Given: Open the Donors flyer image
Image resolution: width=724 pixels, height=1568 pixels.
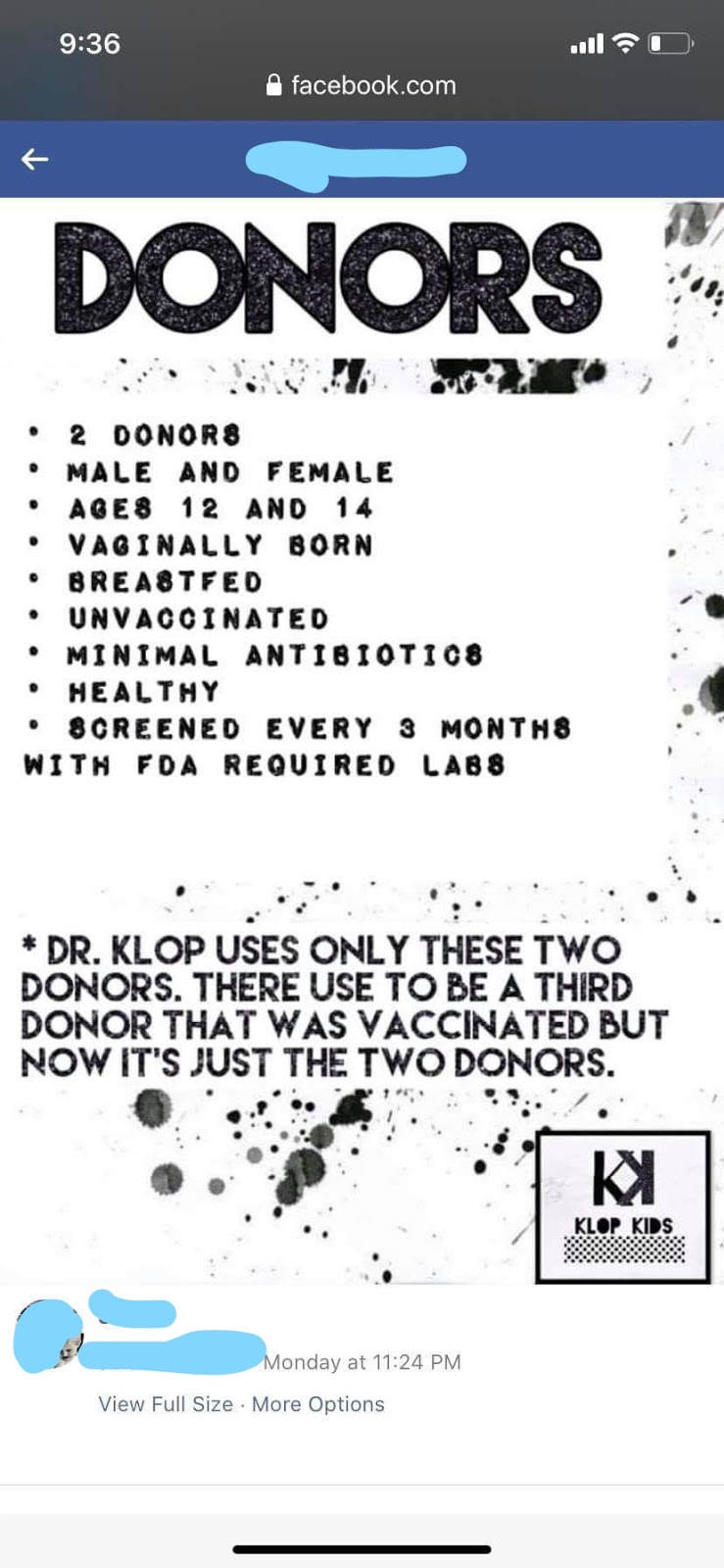Looking at the screenshot, I should click(362, 741).
